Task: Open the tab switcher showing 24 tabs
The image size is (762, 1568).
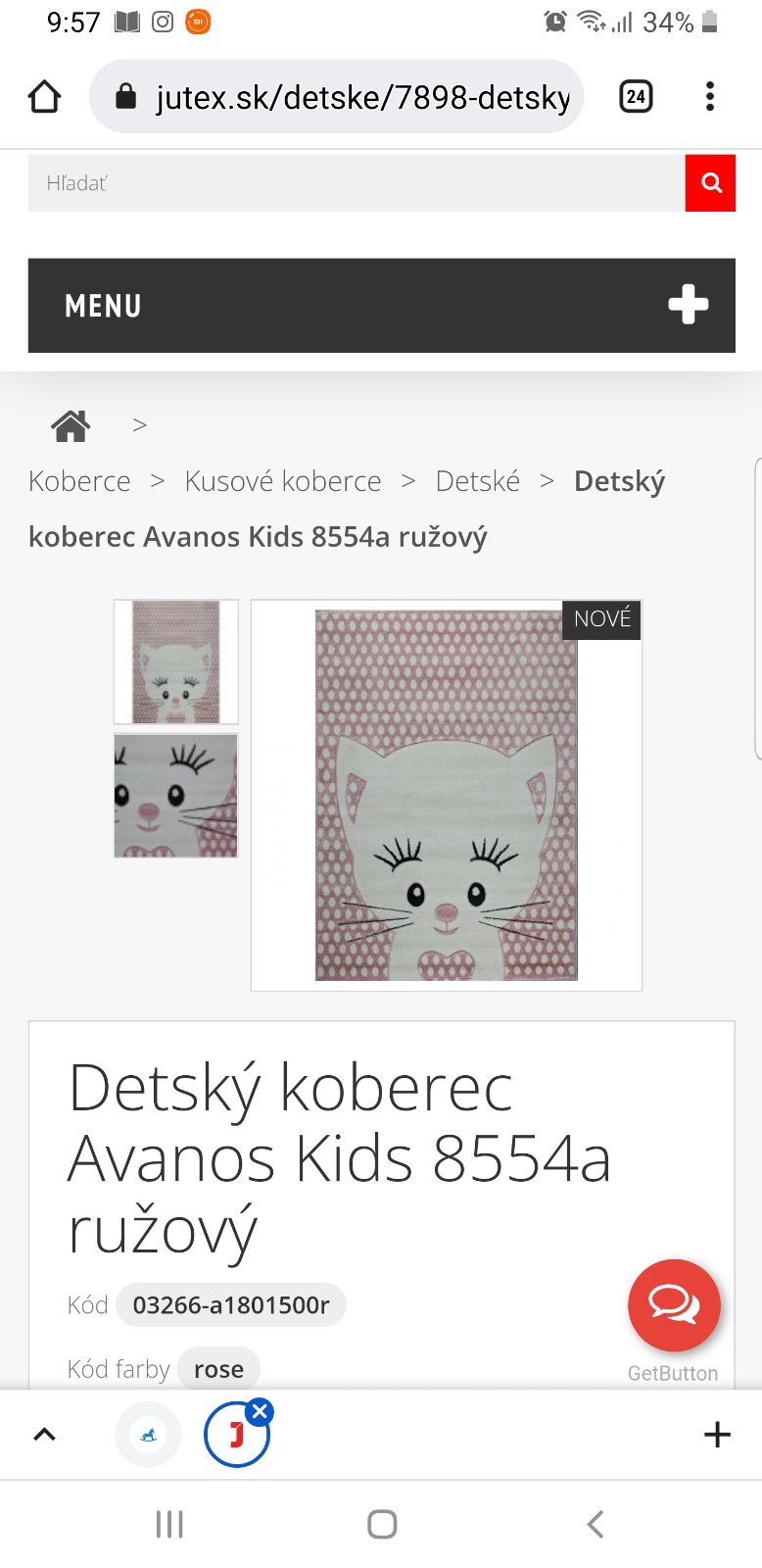Action: point(636,97)
